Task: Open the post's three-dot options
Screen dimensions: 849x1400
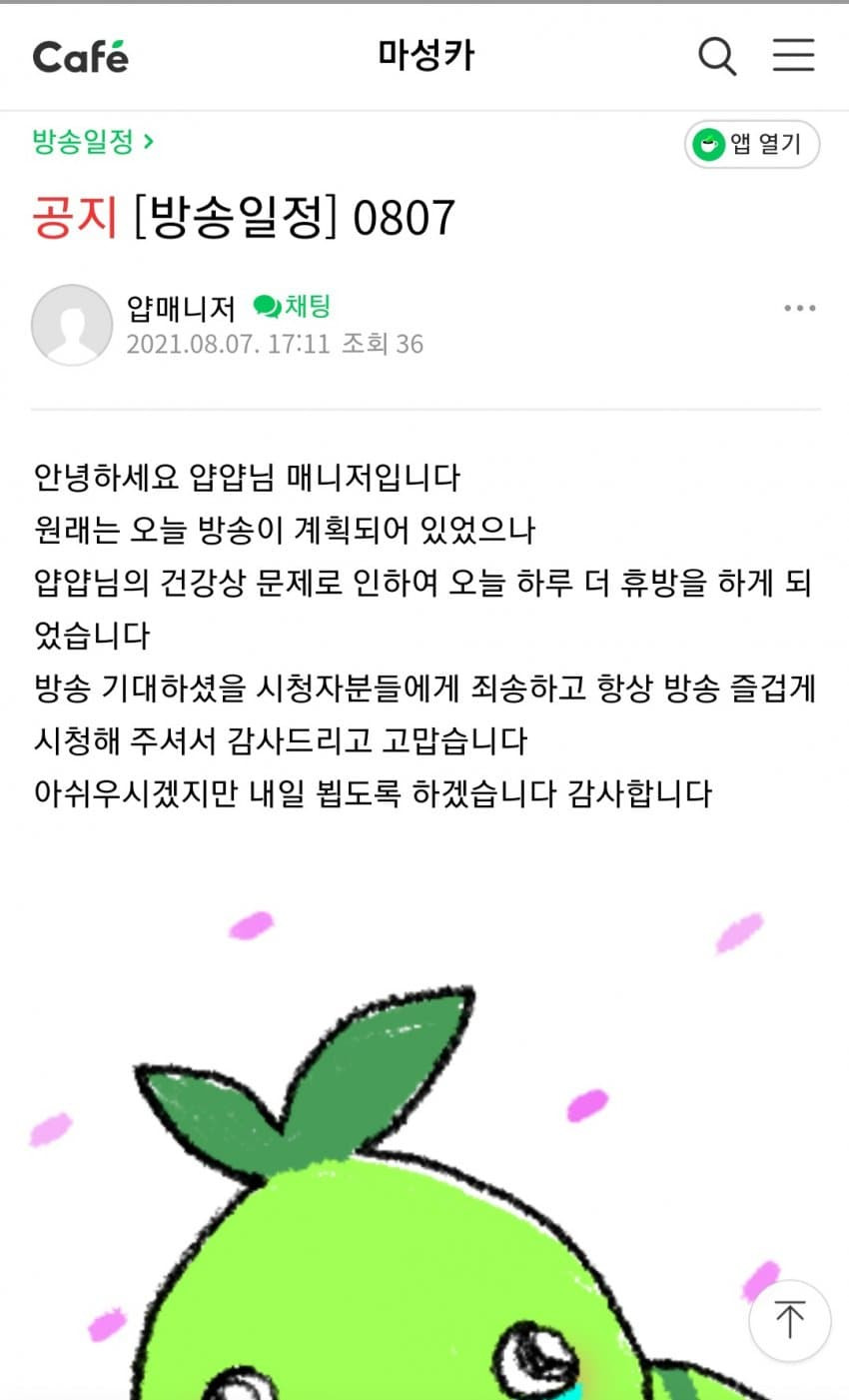Action: pos(799,308)
